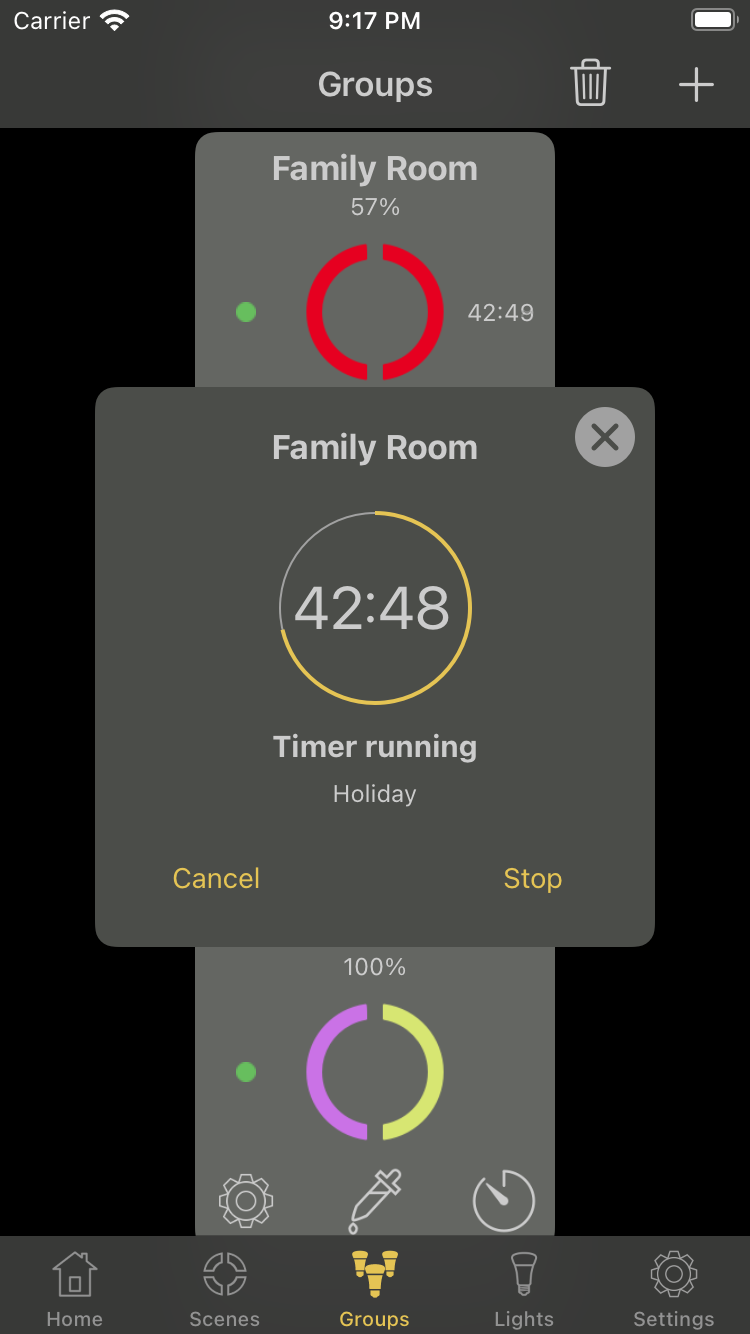Tap the eyedropper color picker icon
This screenshot has width=750, height=1334.
coord(375,1200)
